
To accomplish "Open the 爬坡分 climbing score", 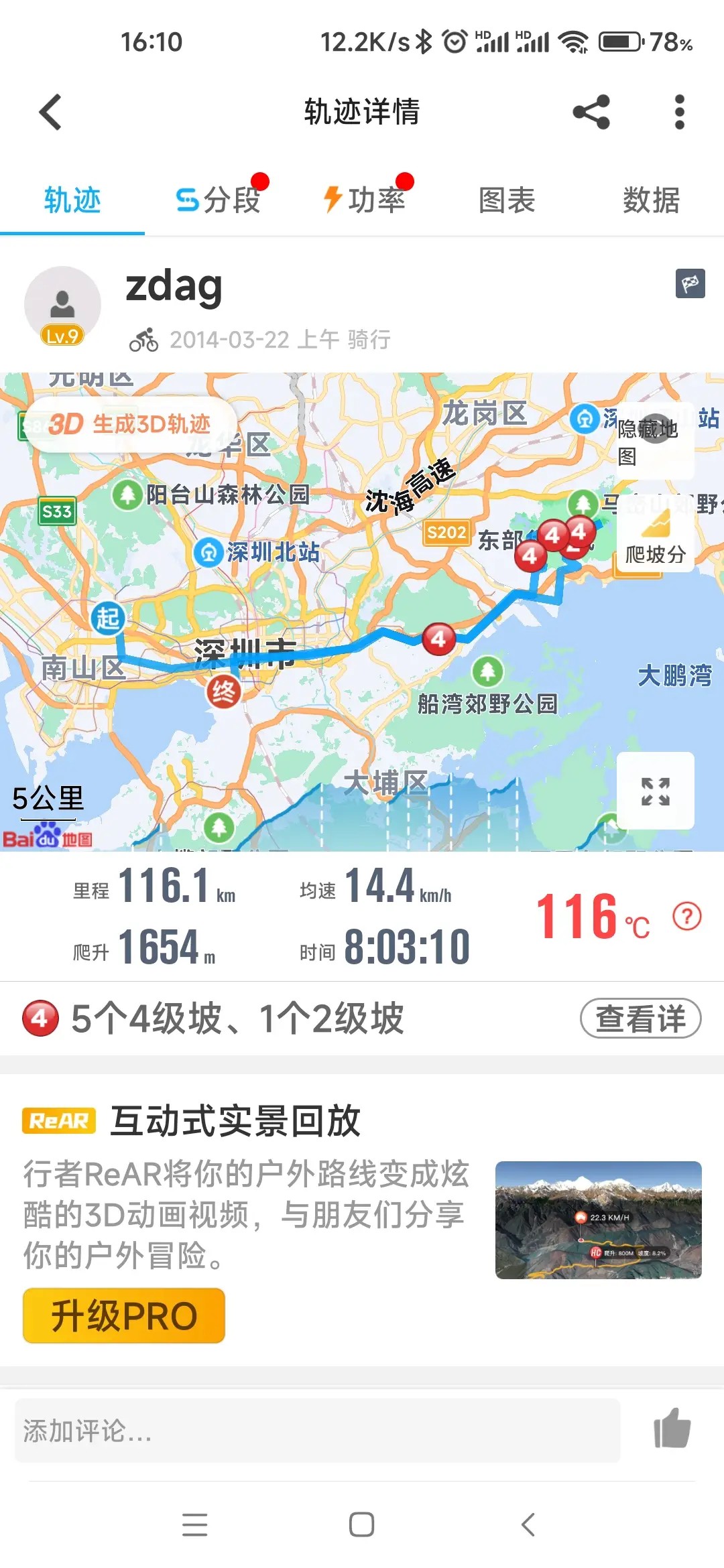I will click(x=655, y=537).
